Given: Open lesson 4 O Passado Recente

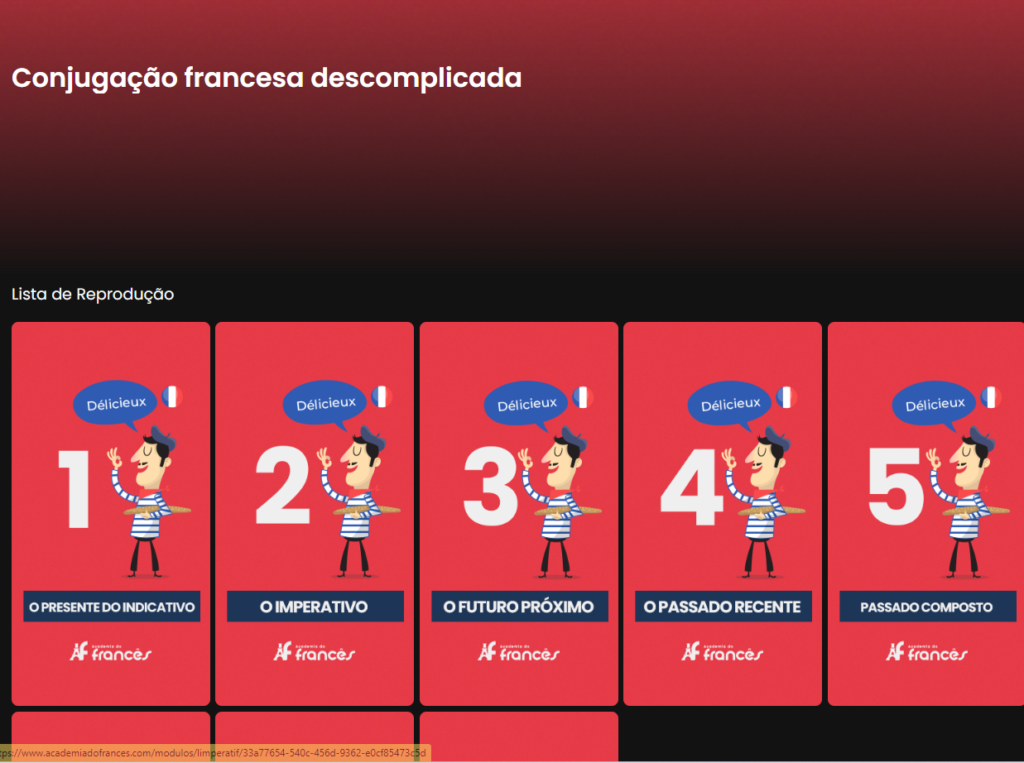Looking at the screenshot, I should (722, 513).
